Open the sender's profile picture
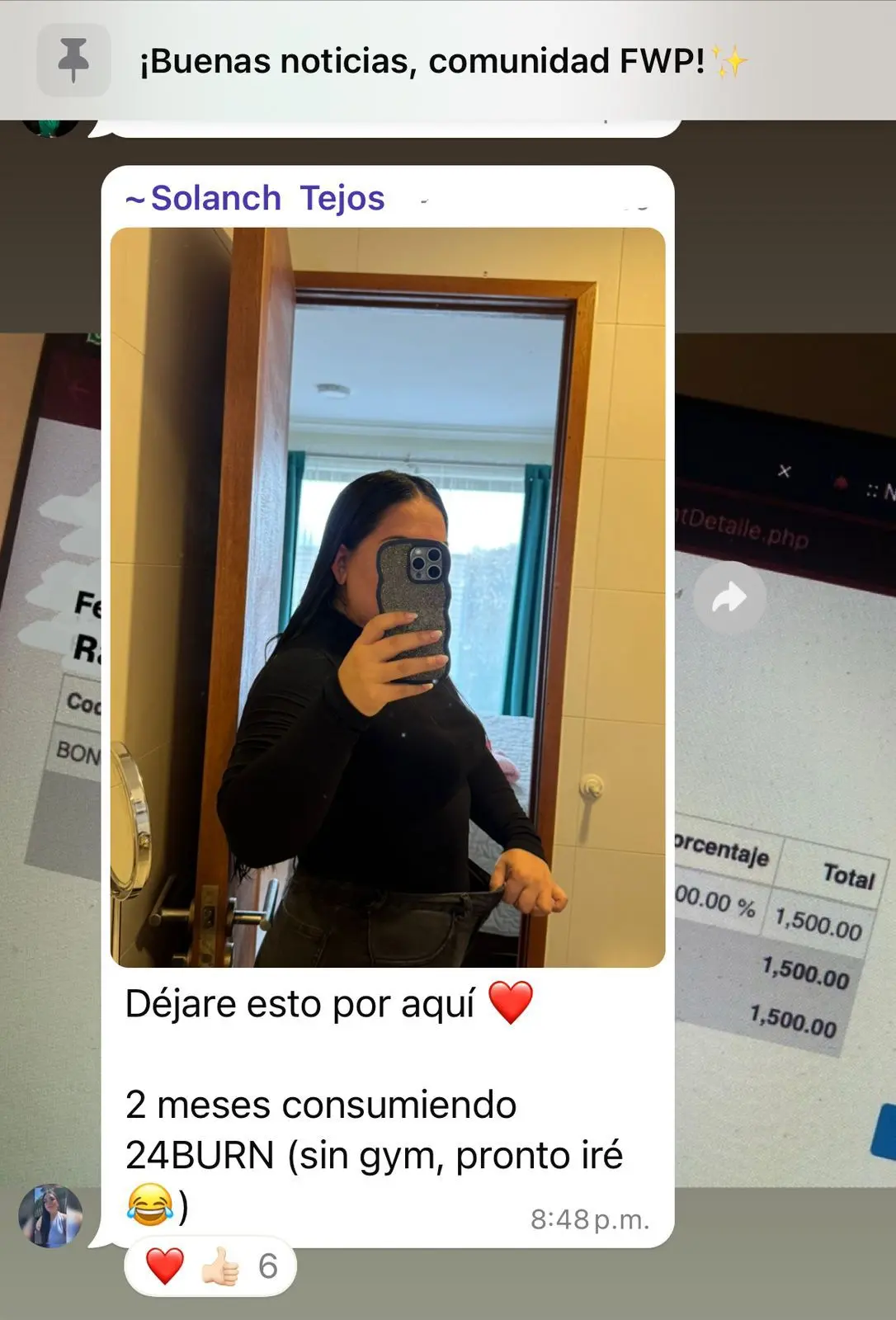 pyautogui.click(x=51, y=1216)
